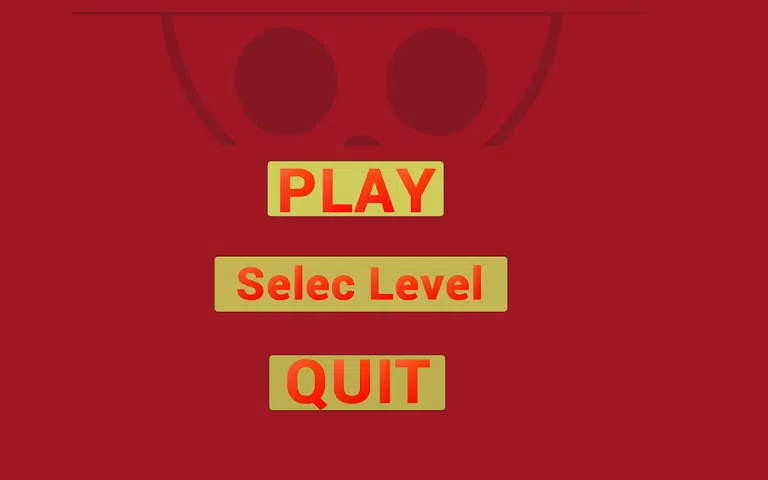Image resolution: width=768 pixels, height=480 pixels.
Task: Quit the game with QUIT
Action: [357, 382]
